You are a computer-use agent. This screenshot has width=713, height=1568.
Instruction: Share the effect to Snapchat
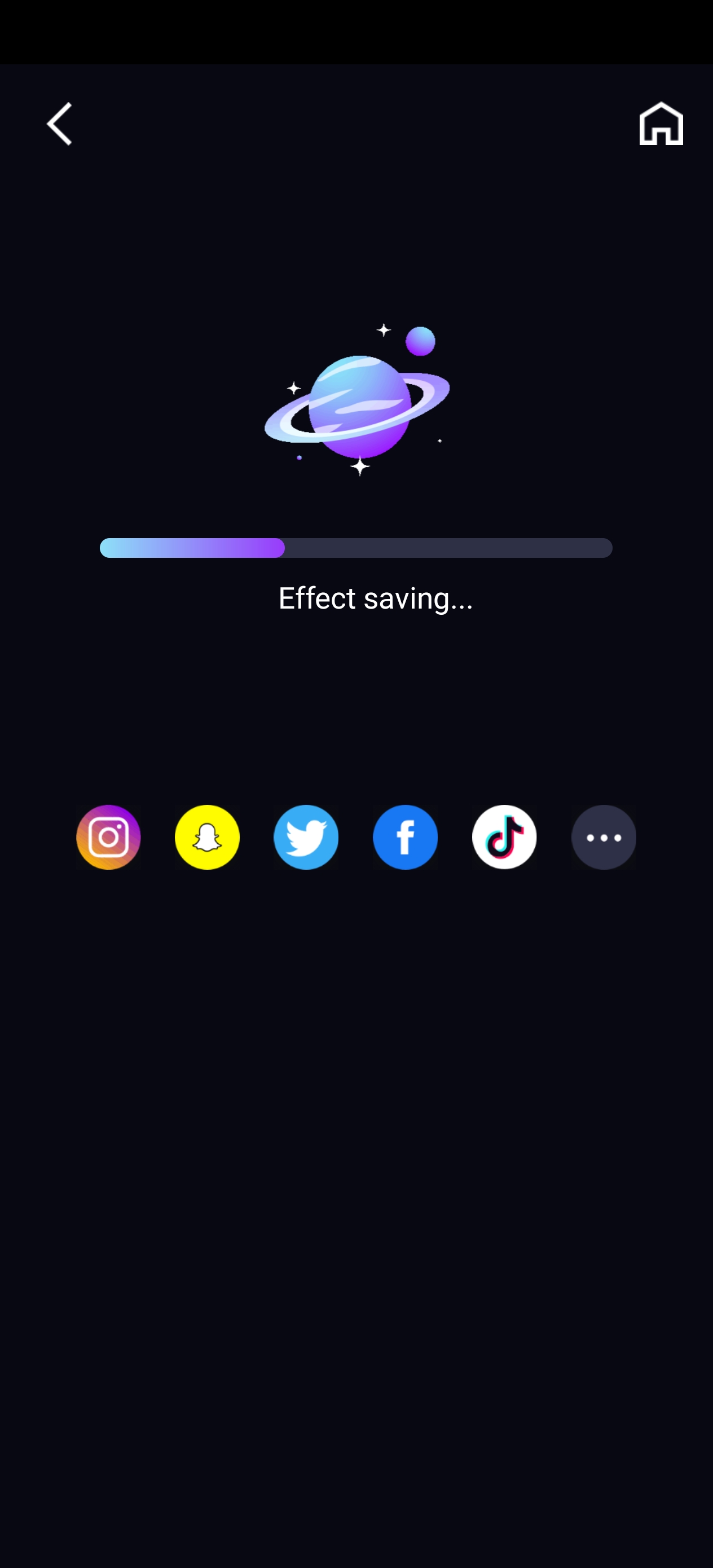coord(207,837)
